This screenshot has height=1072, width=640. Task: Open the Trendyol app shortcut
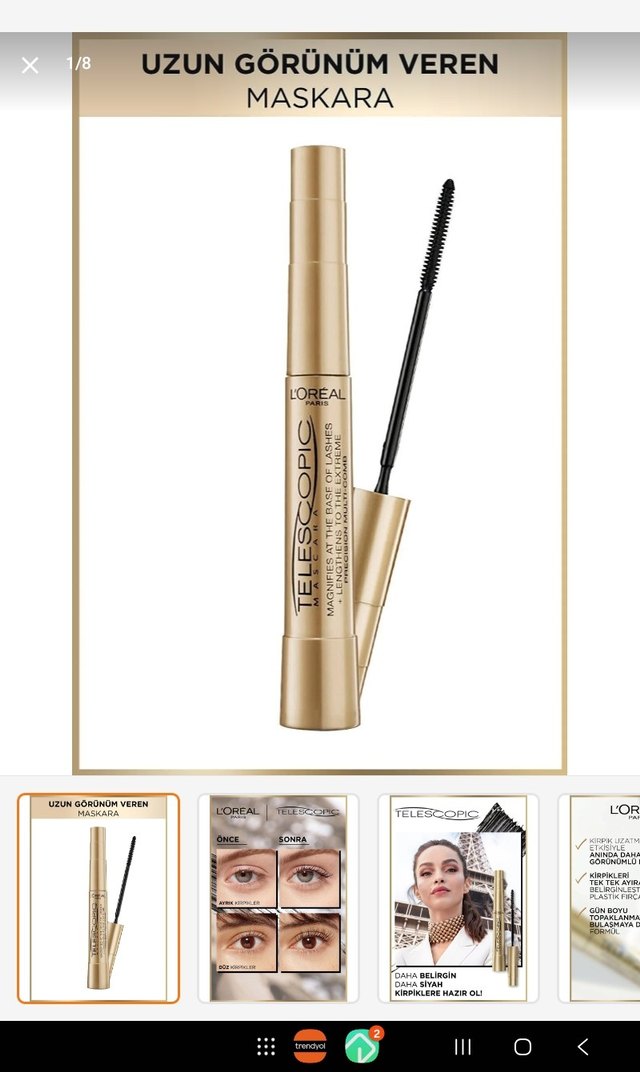click(x=310, y=1046)
